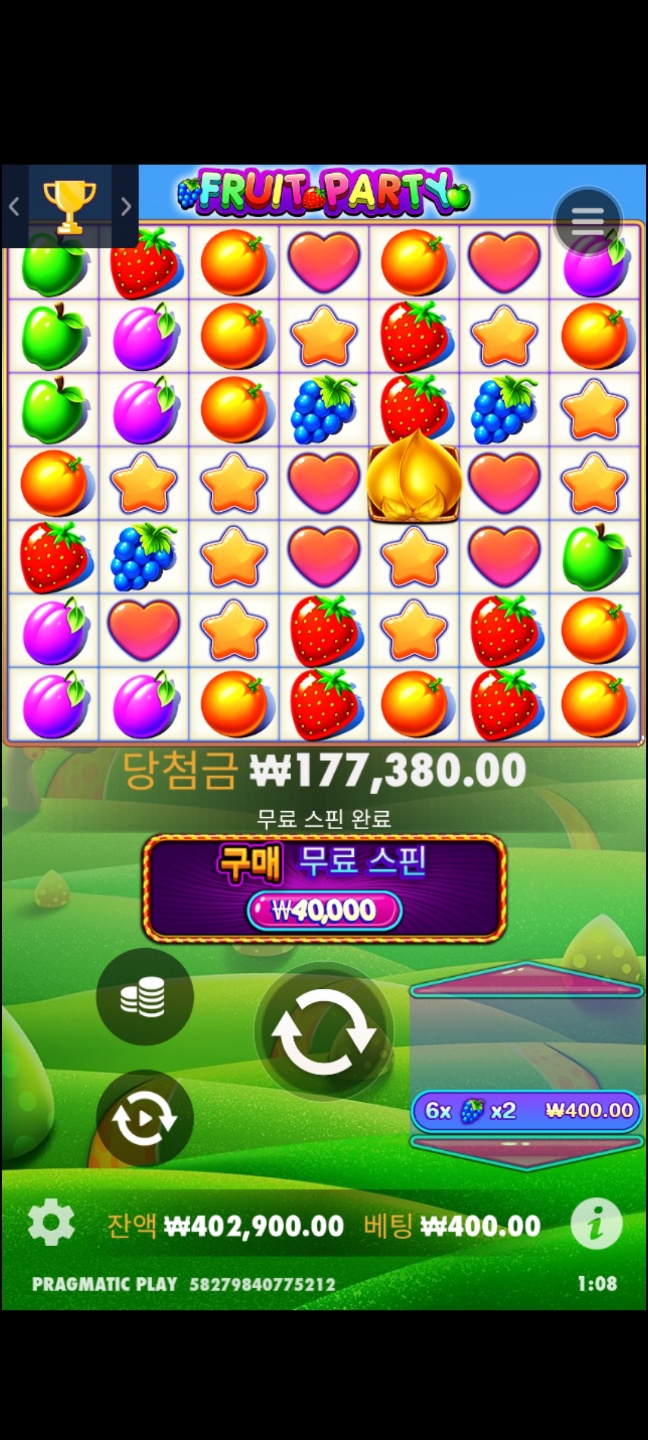Open the hamburger menu
The height and width of the screenshot is (1440, 648).
[588, 220]
